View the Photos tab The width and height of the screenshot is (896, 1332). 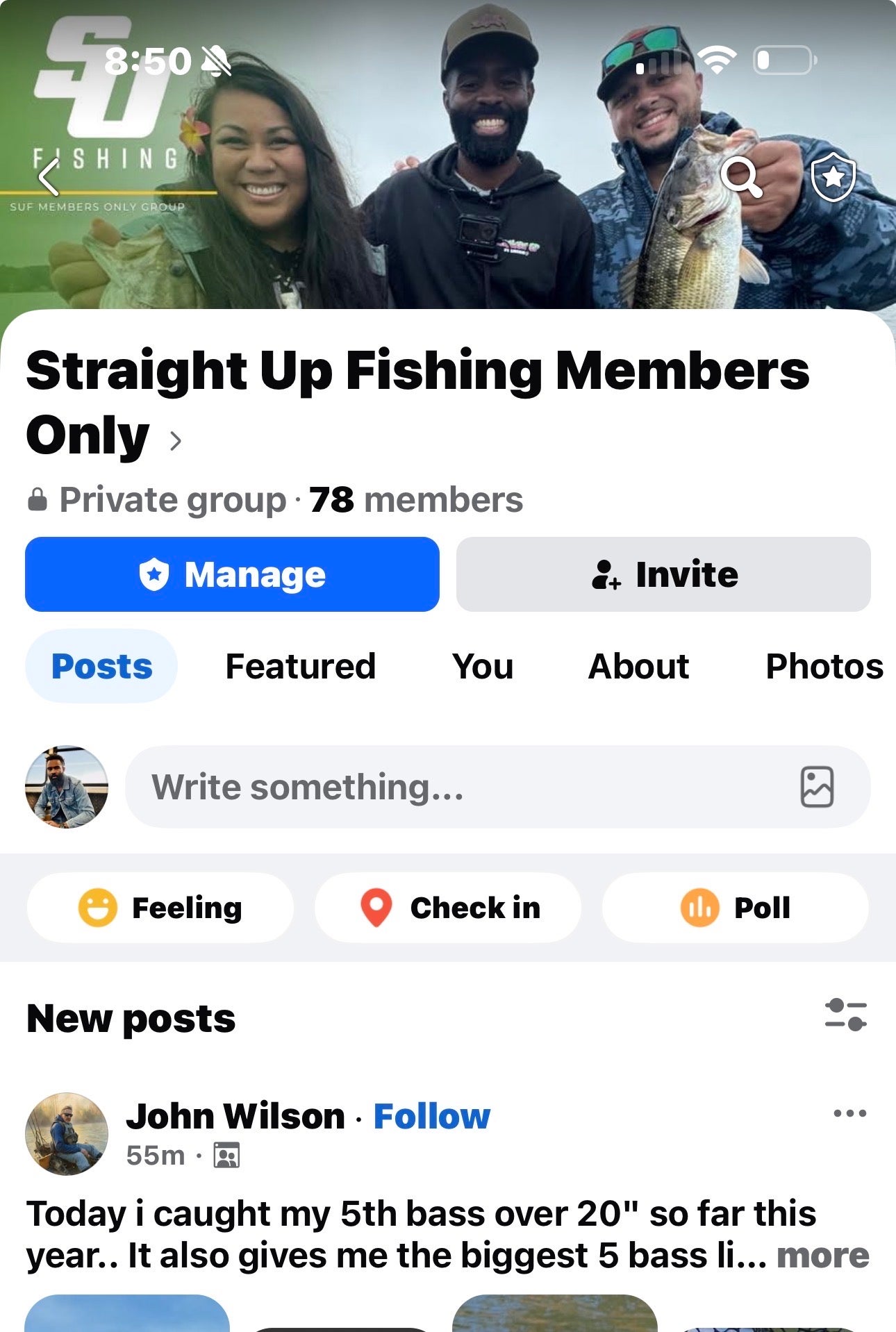[824, 667]
